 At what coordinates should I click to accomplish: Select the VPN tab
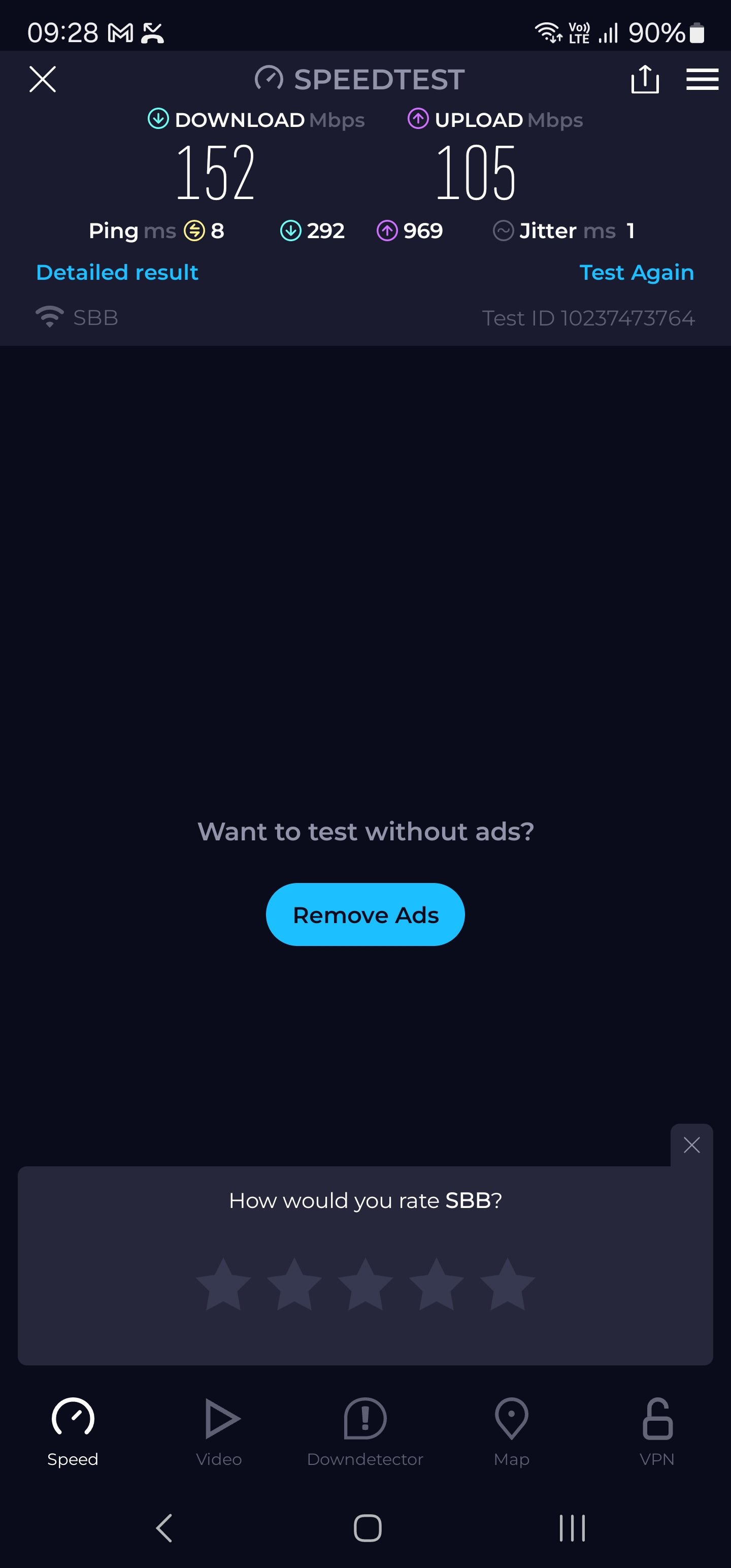click(x=657, y=1431)
